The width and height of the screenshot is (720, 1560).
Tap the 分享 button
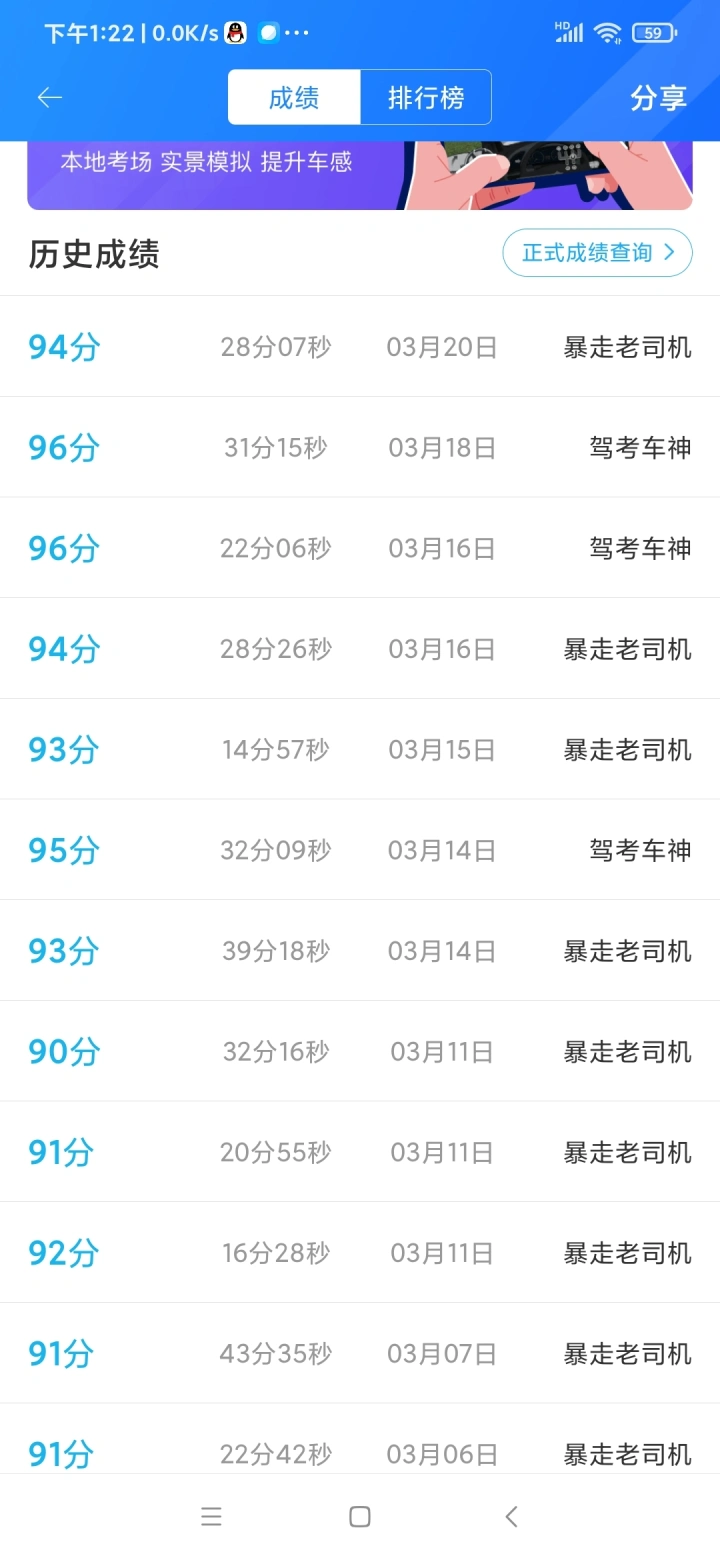pyautogui.click(x=658, y=97)
